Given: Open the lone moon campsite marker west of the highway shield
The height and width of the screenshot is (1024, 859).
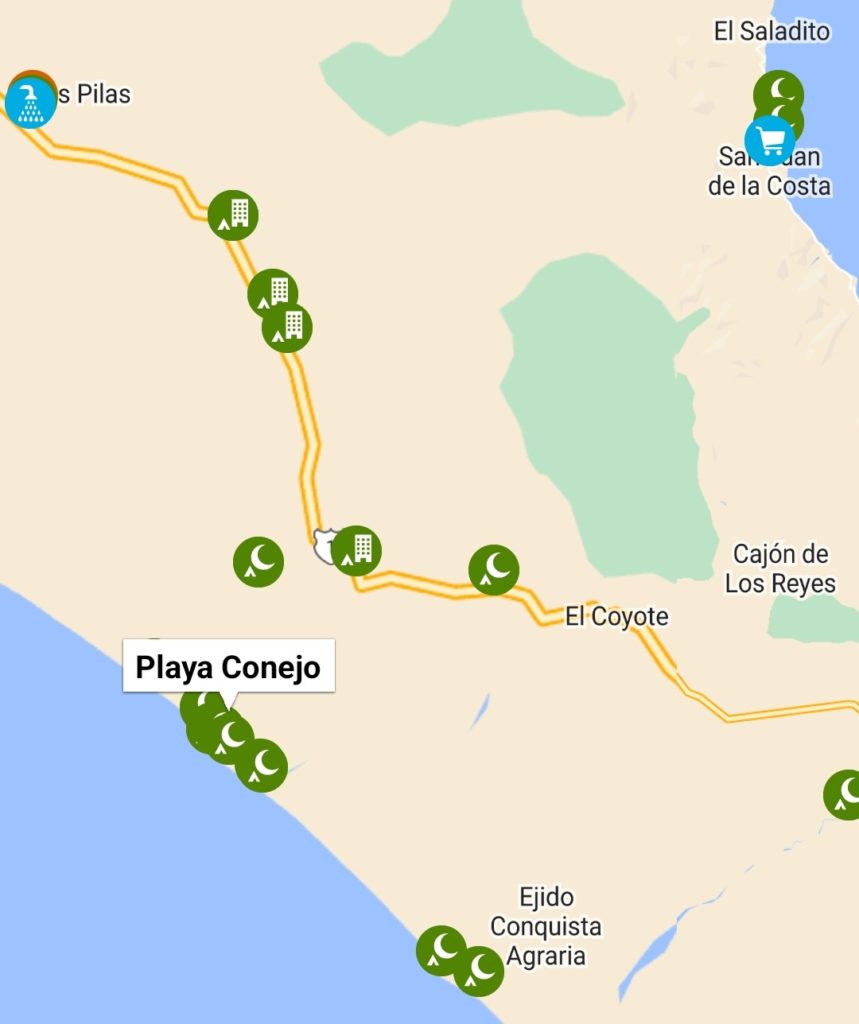Looking at the screenshot, I should [x=258, y=561].
